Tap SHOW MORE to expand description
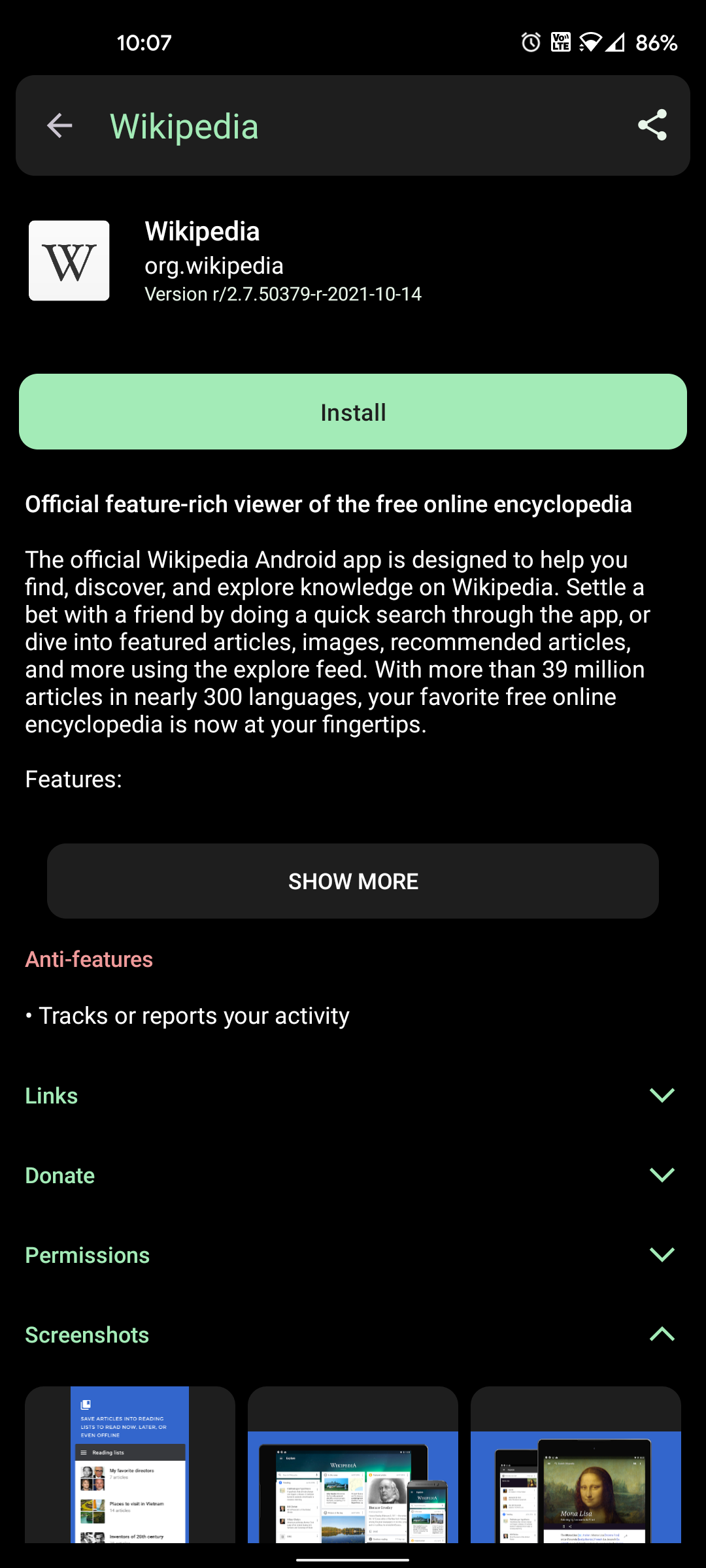 tap(353, 881)
